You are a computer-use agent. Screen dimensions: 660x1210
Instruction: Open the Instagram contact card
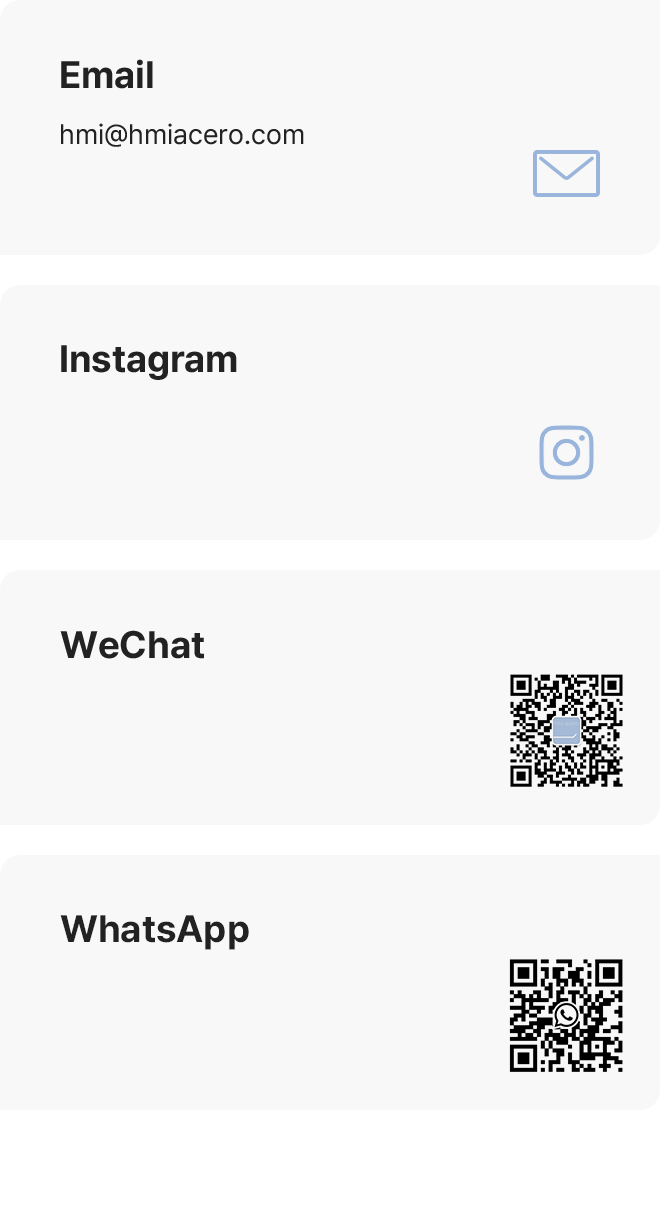(329, 412)
